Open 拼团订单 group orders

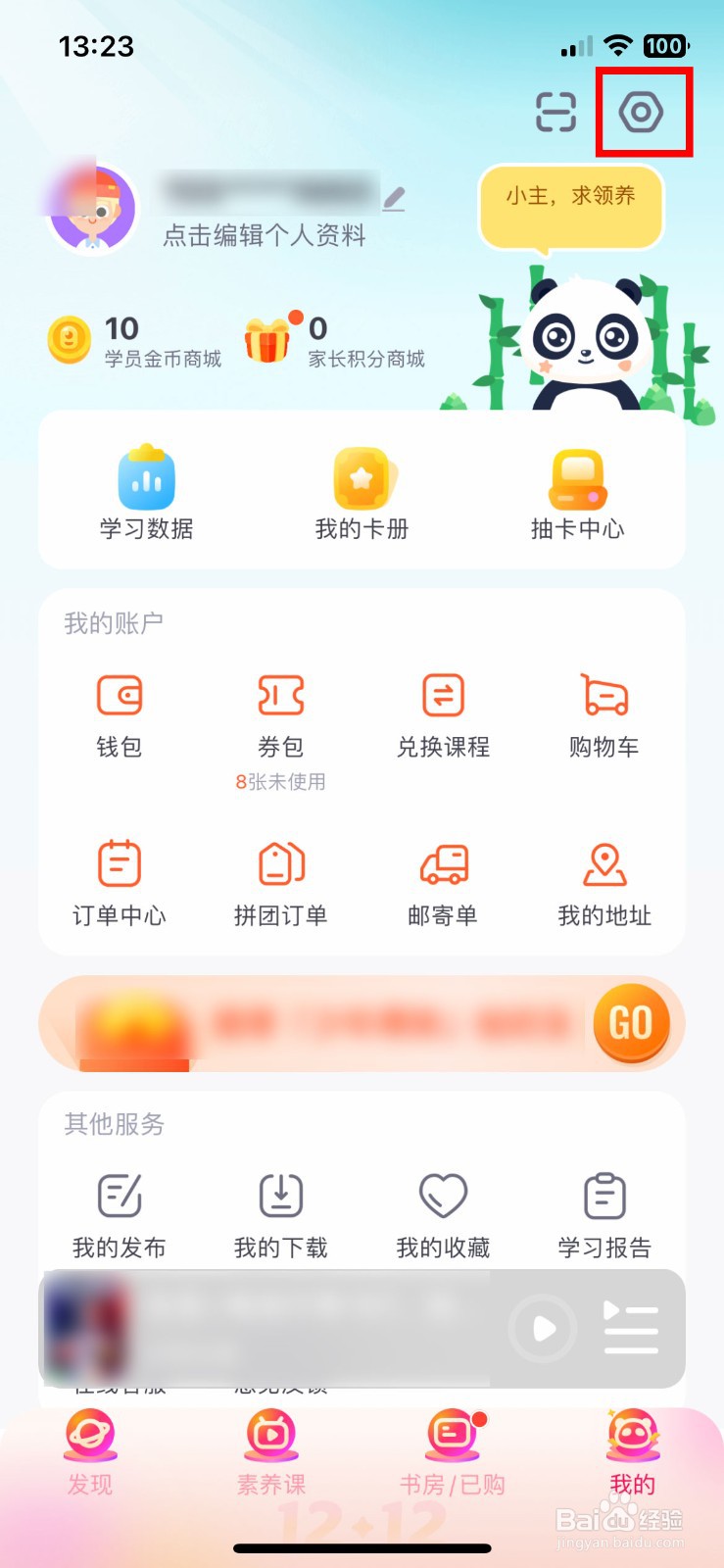pyautogui.click(x=280, y=880)
